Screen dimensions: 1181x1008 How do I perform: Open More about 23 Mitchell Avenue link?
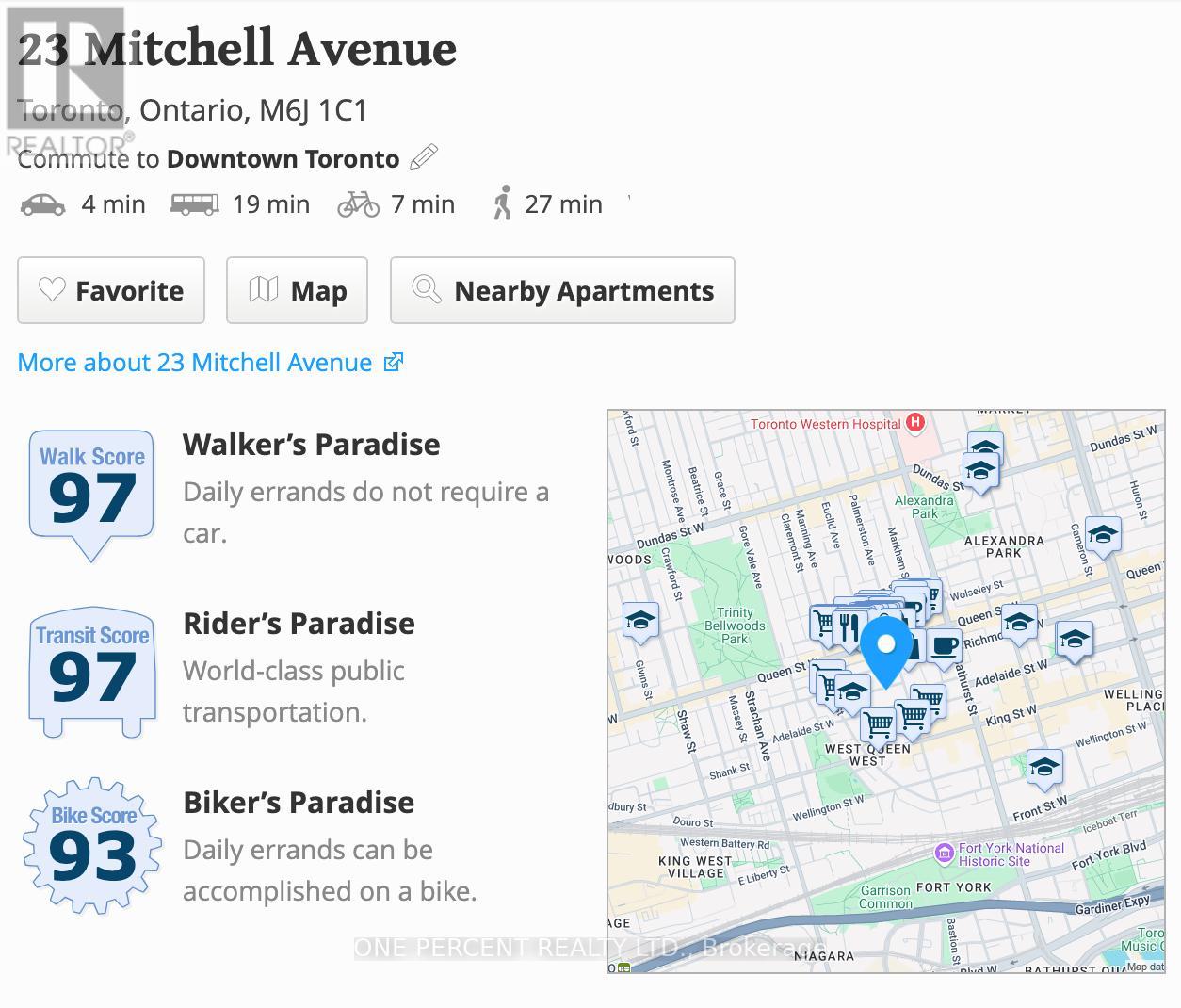point(210,363)
